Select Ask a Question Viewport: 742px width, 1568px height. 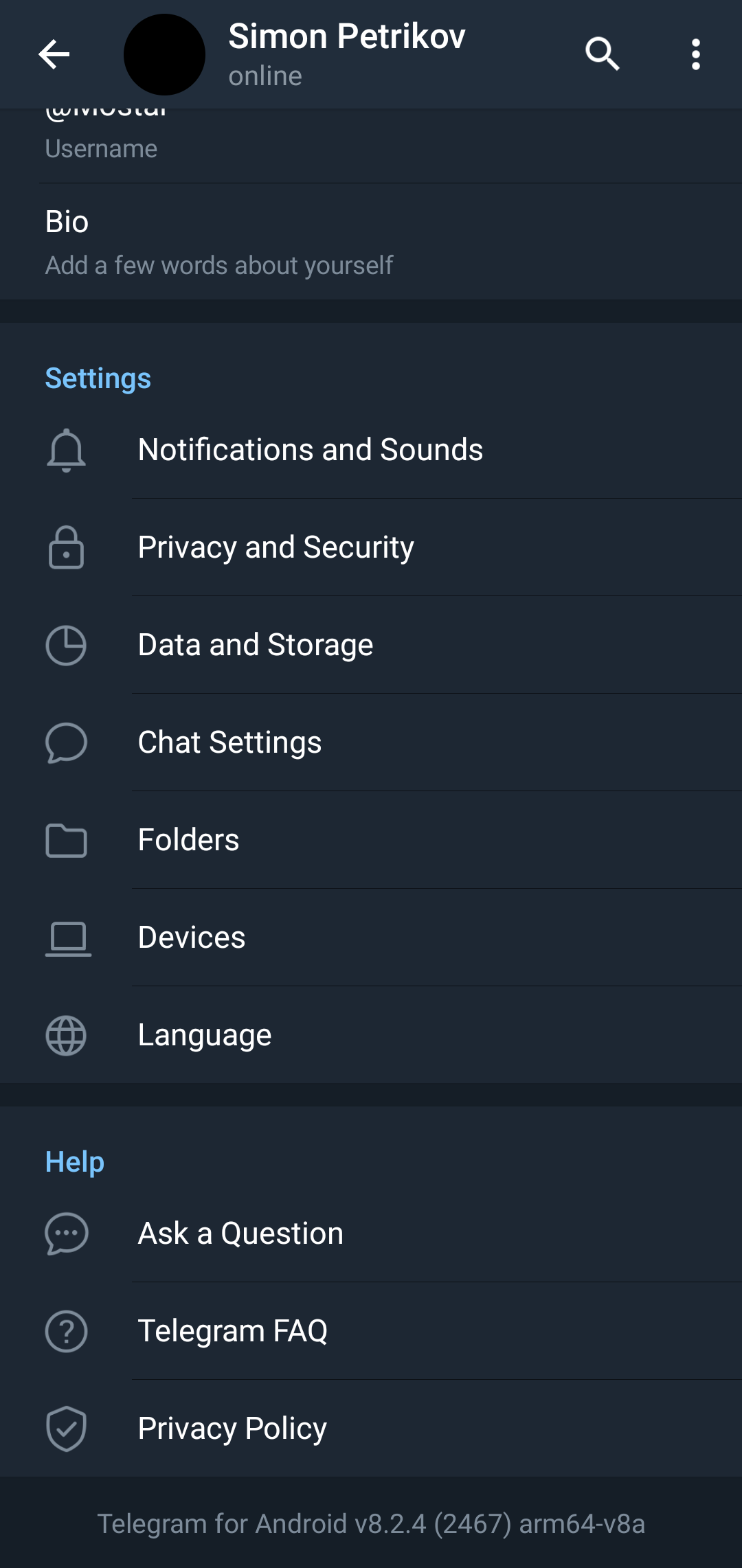[x=371, y=1234]
